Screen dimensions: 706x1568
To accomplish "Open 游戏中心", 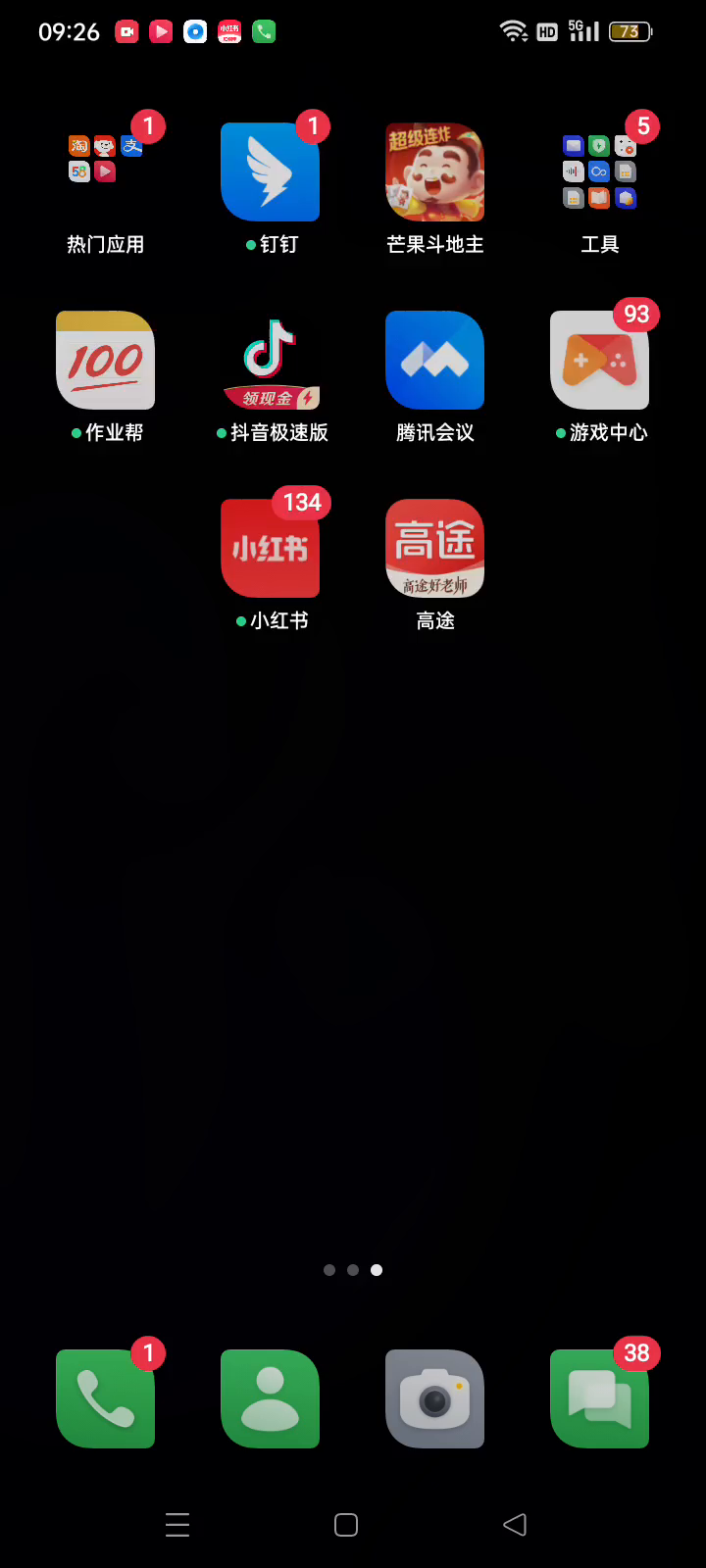I will pyautogui.click(x=600, y=361).
